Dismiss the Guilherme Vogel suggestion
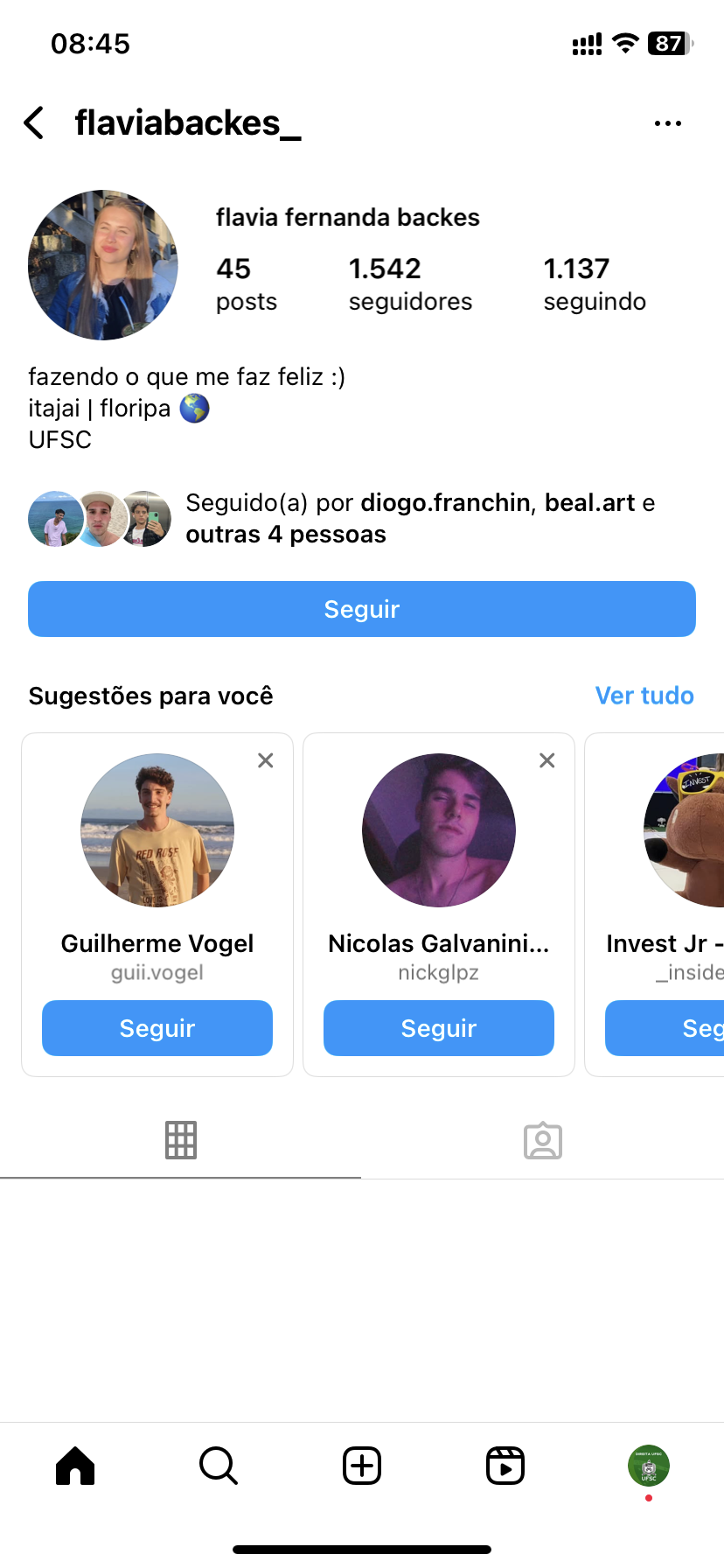Viewport: 724px width, 1568px height. (266, 760)
